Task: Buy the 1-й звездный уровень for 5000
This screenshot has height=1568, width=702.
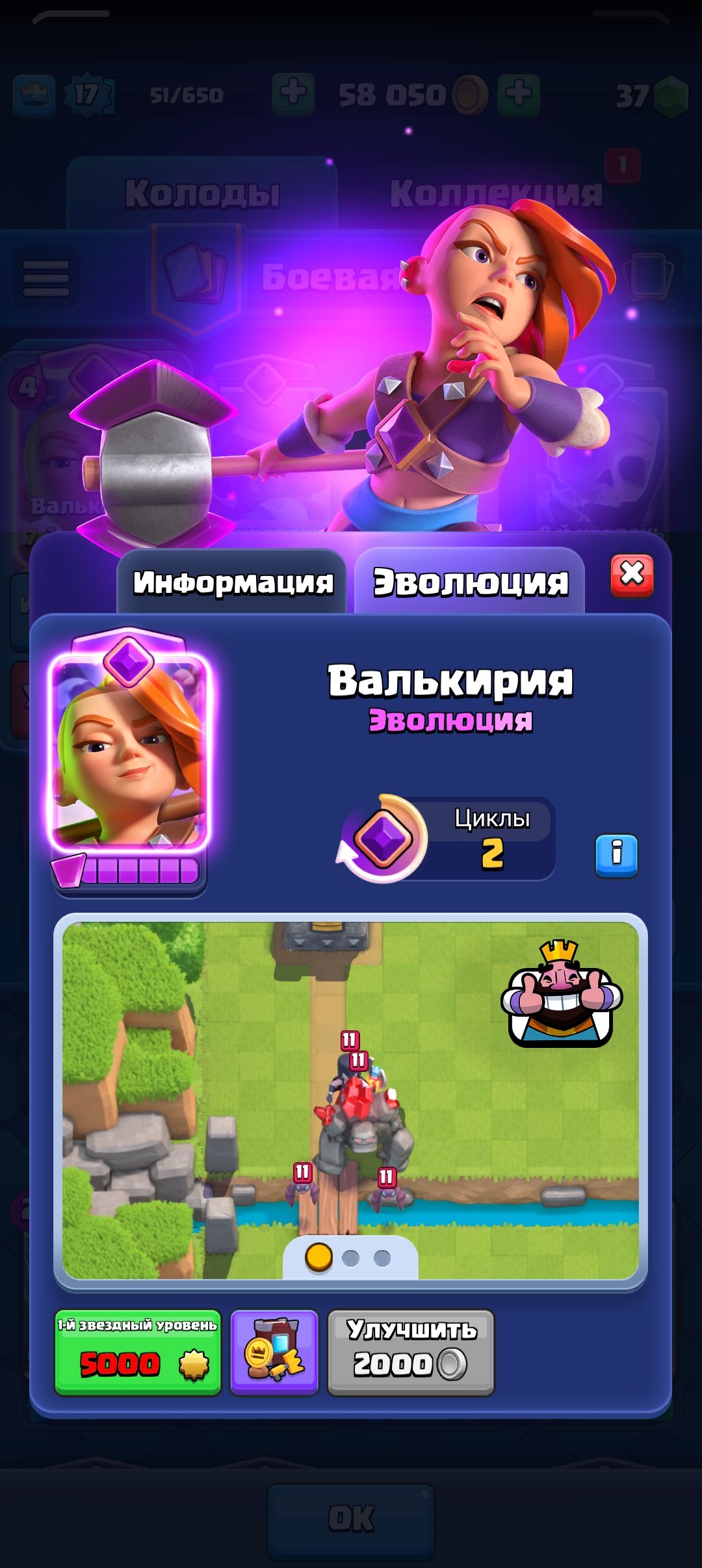Action: pyautogui.click(x=138, y=1353)
